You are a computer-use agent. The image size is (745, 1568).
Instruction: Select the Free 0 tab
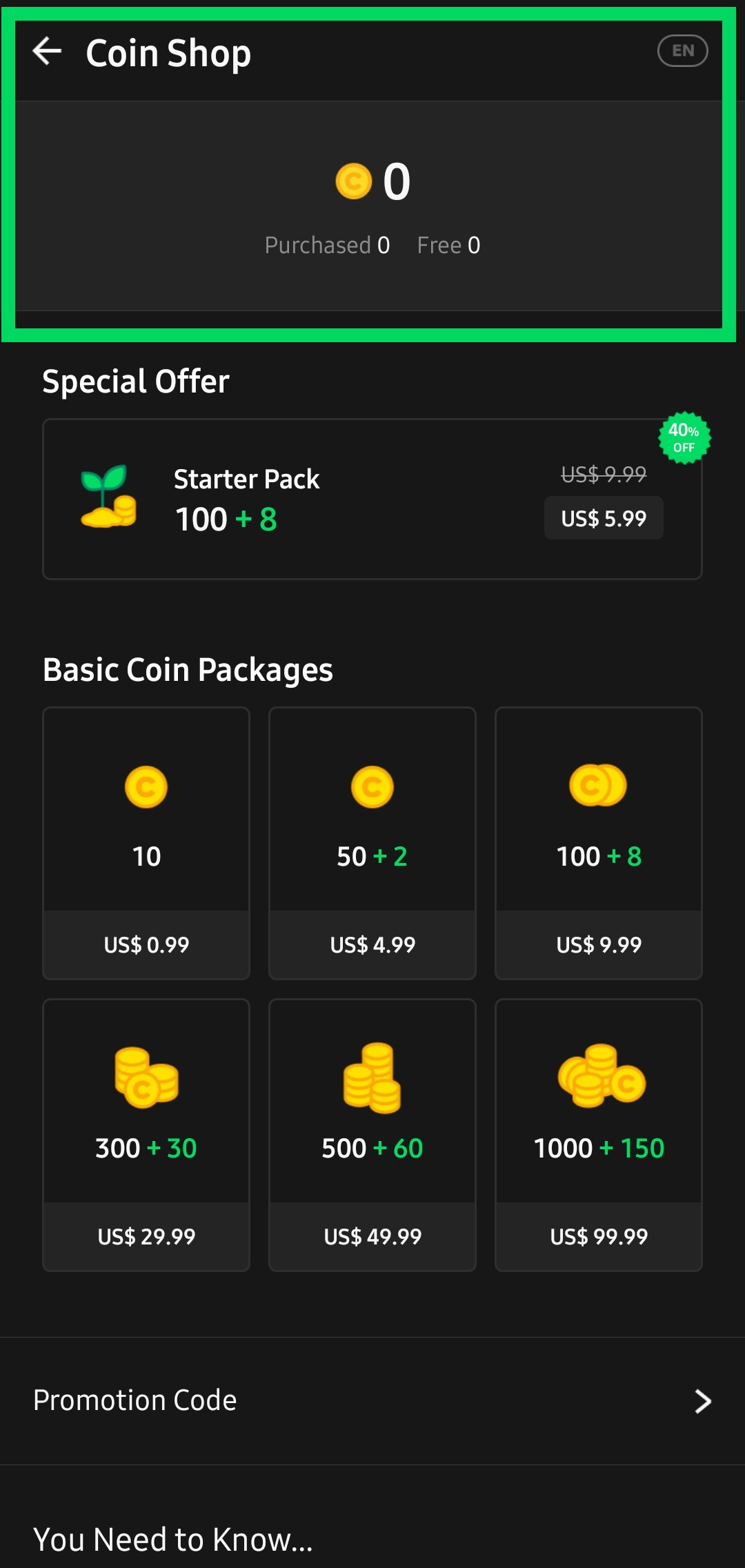tap(448, 245)
